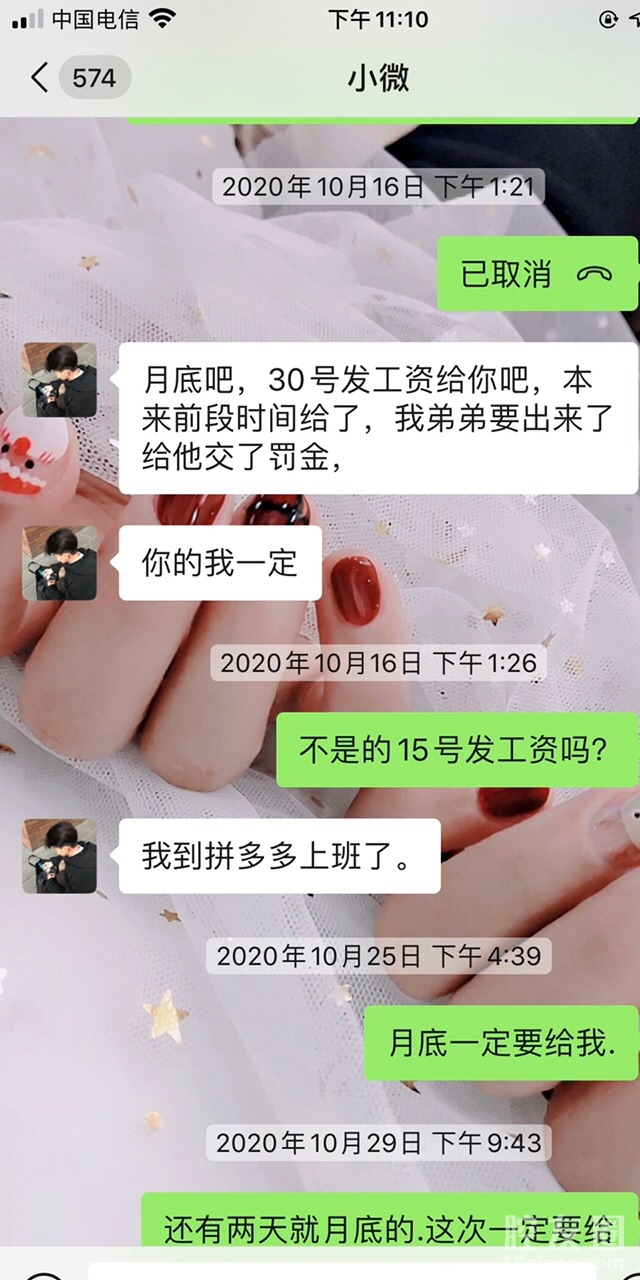Go back to the chat list
640x1280 pixels.
pos(40,78)
